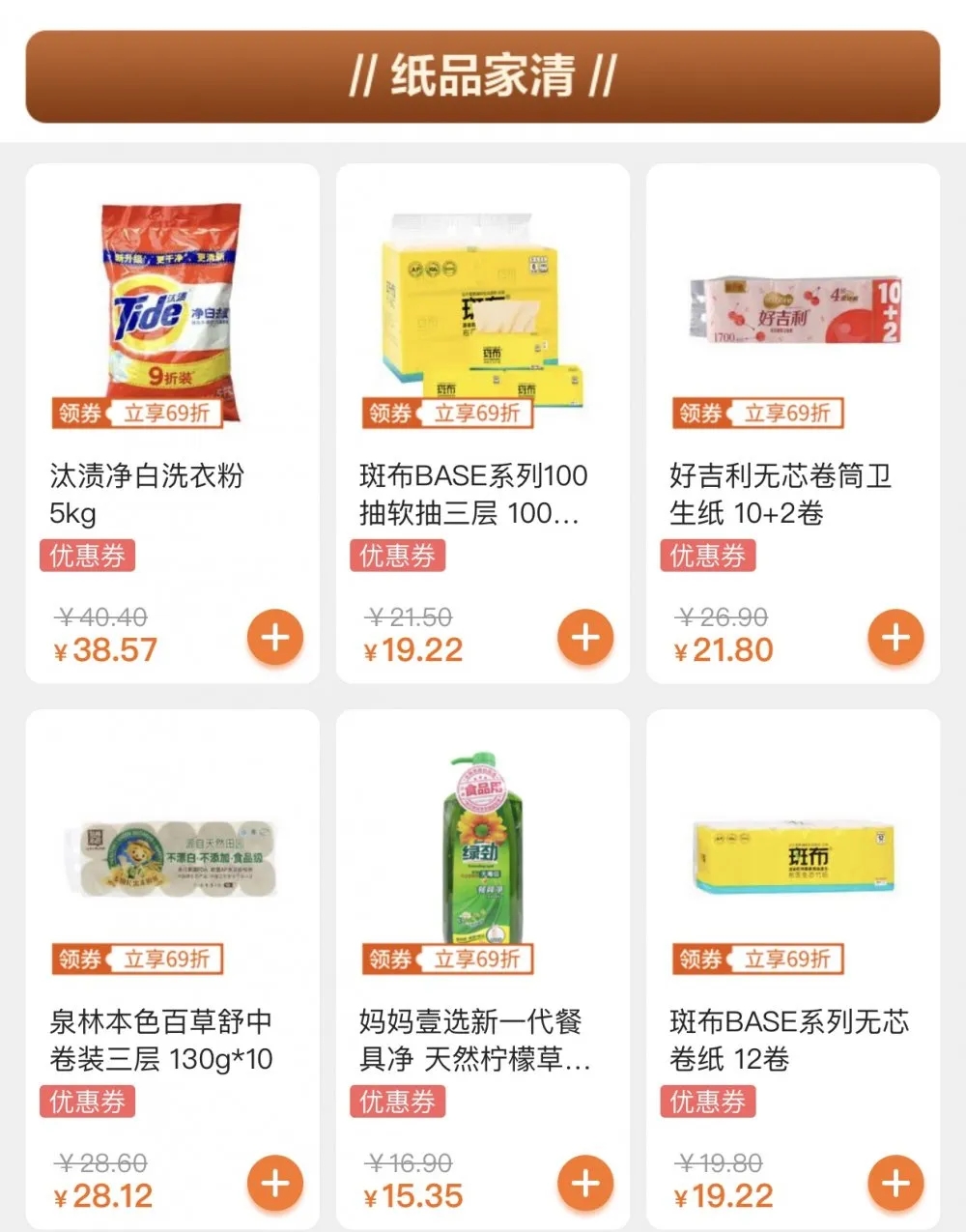Add 泉林本色百草舒中卷装 to cart

click(x=275, y=1184)
